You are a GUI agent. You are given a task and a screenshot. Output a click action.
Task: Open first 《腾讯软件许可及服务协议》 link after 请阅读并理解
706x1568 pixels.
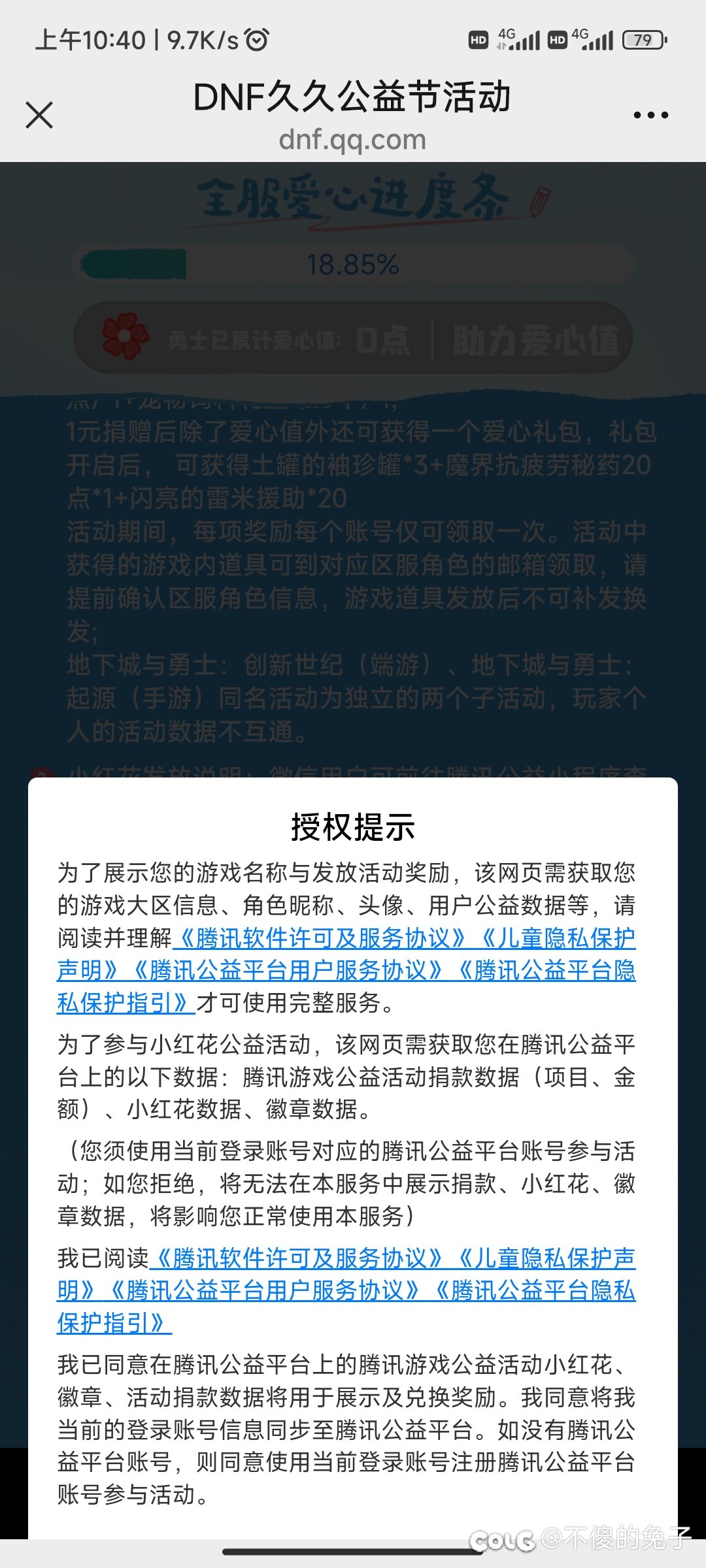321,938
